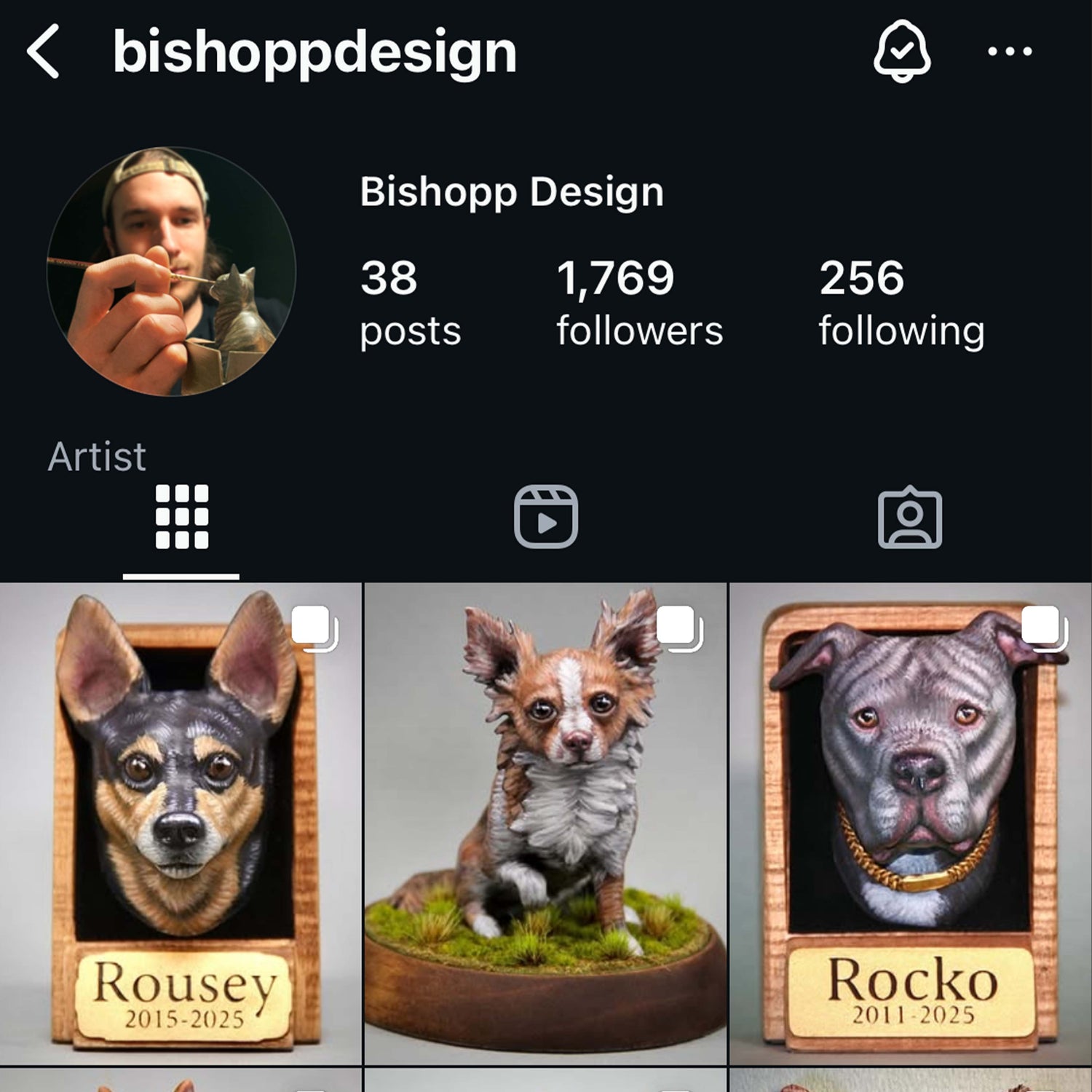The height and width of the screenshot is (1092, 1092).
Task: Open the Rocko dog sculpture post
Action: (x=911, y=823)
